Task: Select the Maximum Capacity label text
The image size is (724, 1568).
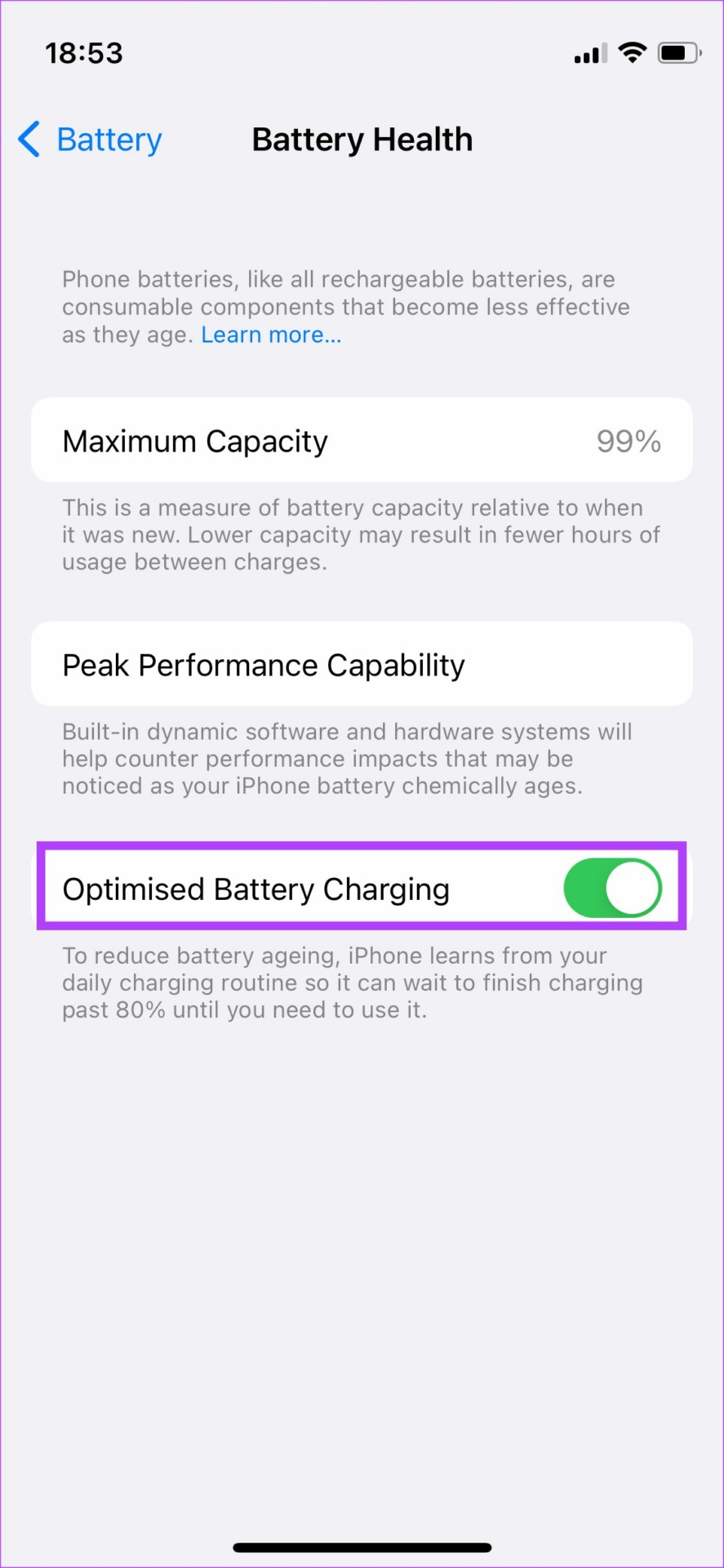Action: pos(194,440)
